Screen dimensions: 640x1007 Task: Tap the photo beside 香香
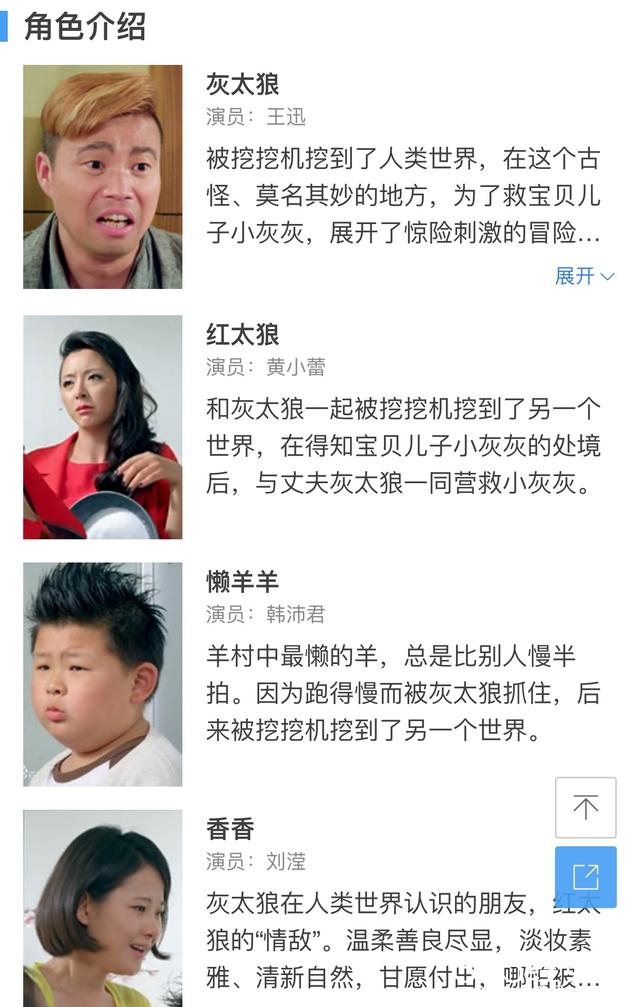point(103,907)
